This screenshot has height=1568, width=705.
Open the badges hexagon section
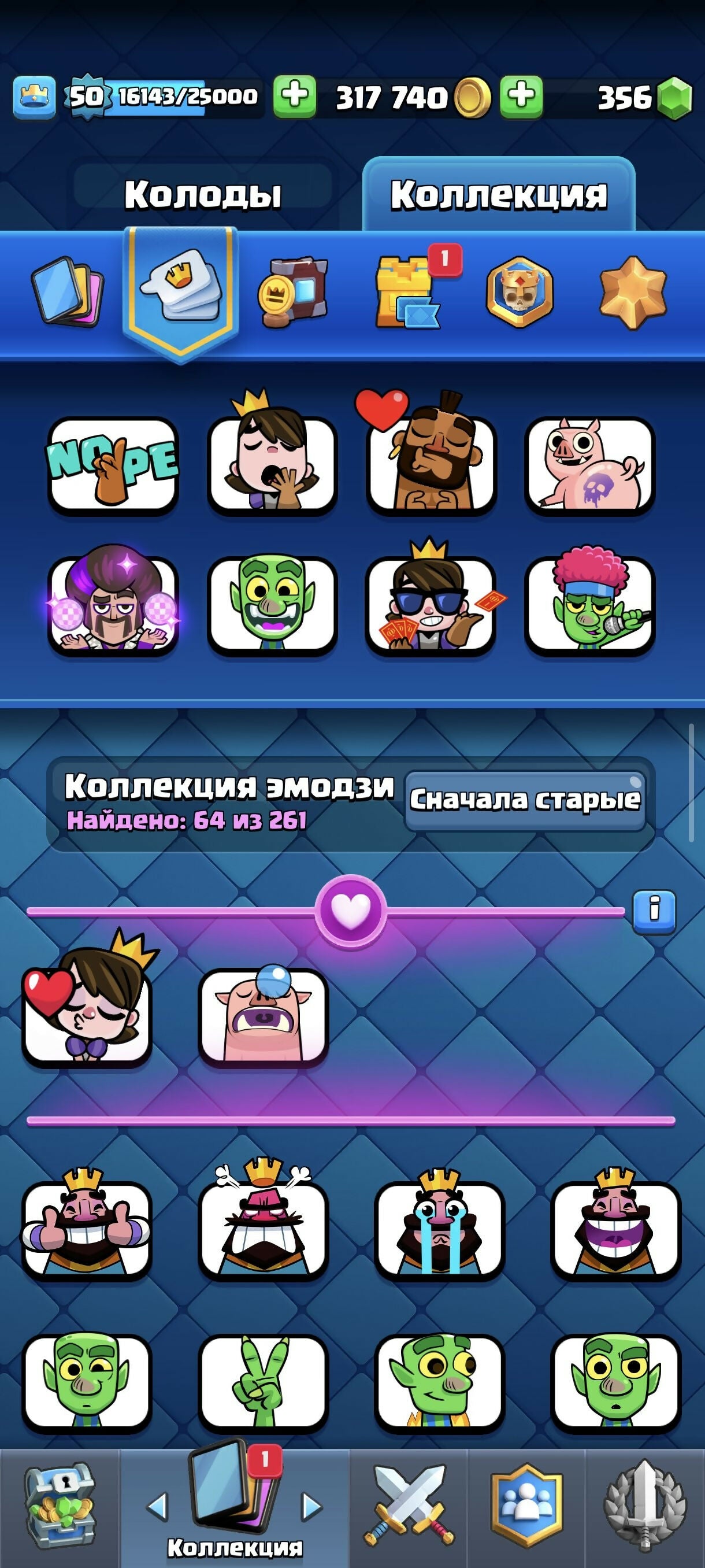click(x=520, y=292)
